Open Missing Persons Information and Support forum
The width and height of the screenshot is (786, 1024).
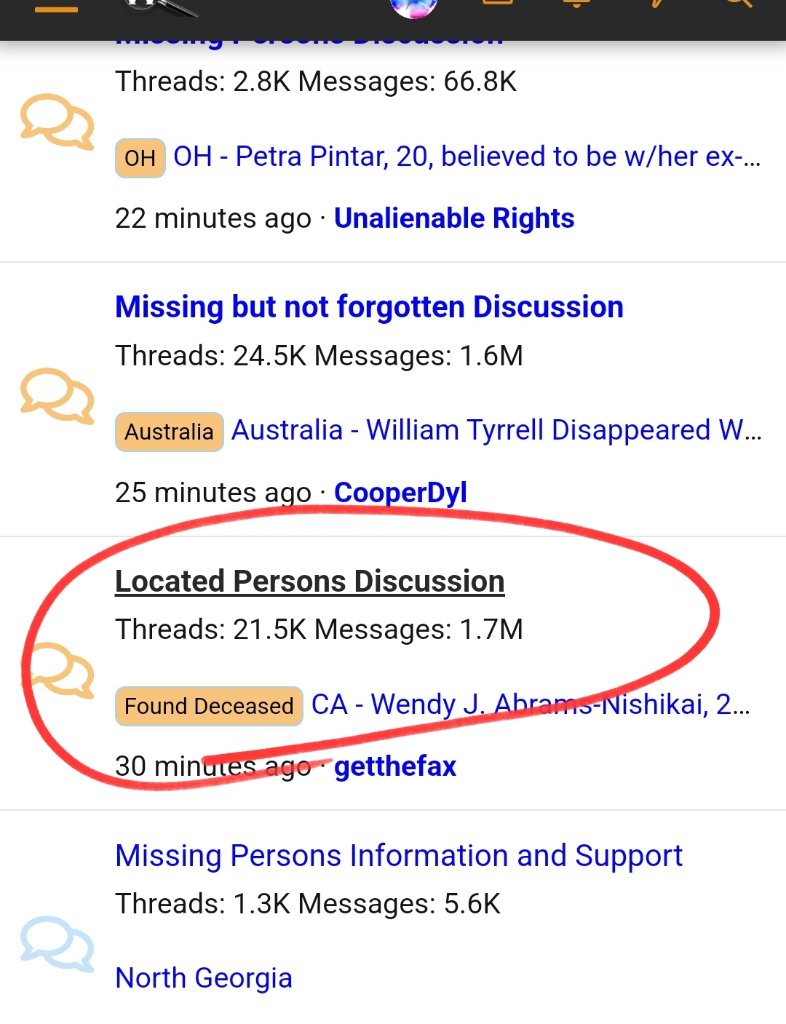[x=398, y=856]
